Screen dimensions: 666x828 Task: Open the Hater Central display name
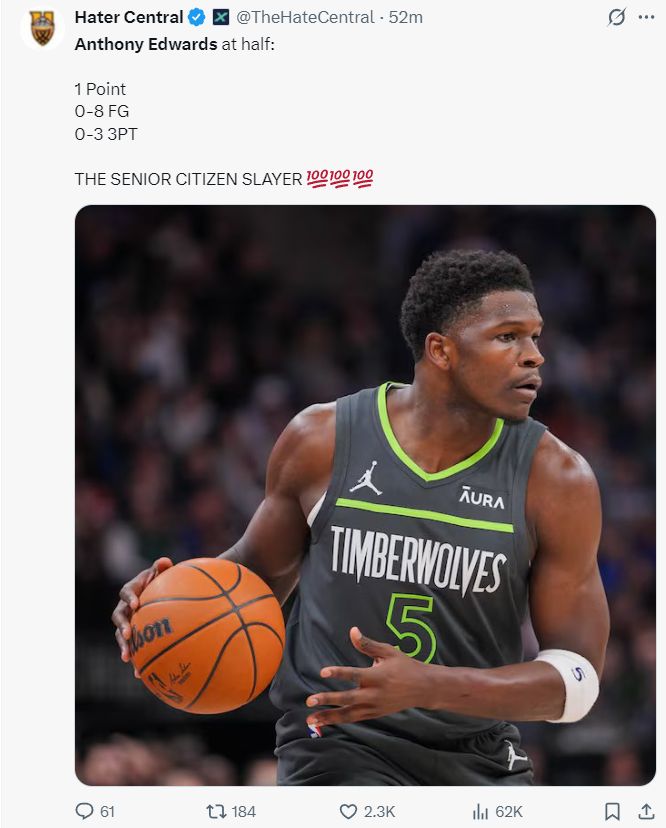[128, 17]
